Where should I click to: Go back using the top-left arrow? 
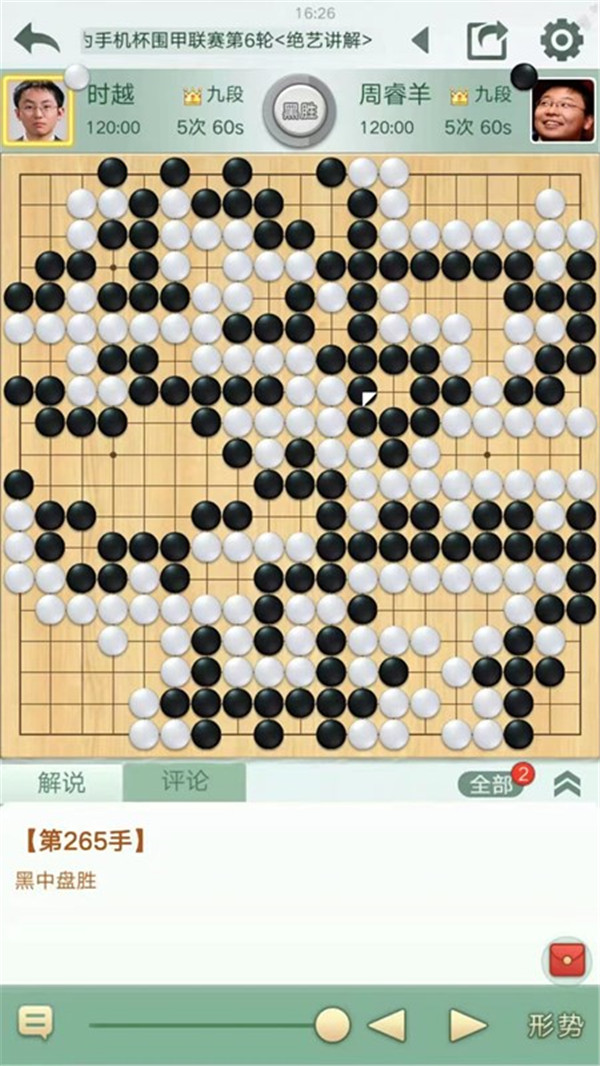point(37,40)
